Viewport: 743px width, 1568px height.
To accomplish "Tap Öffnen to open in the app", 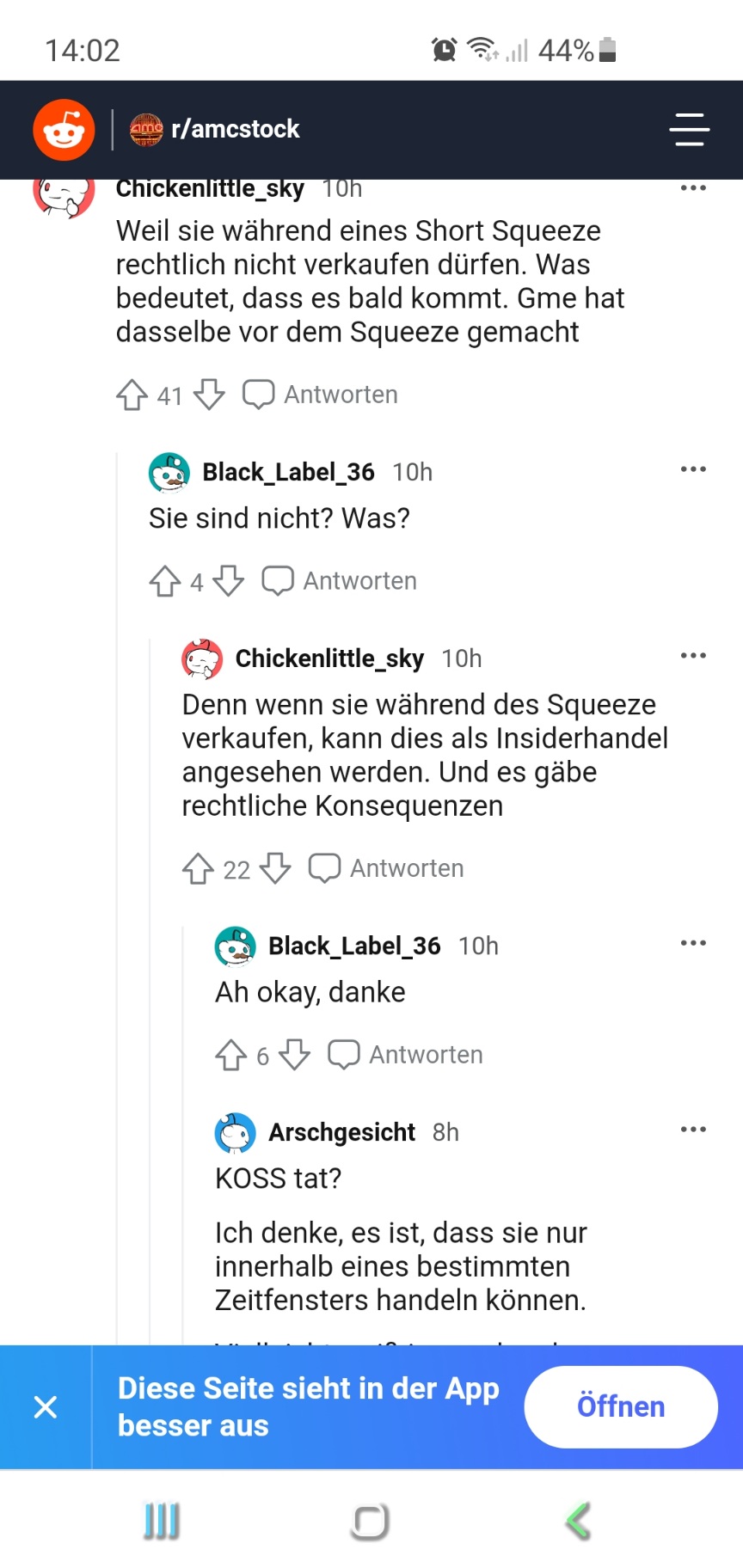I will click(x=621, y=1407).
